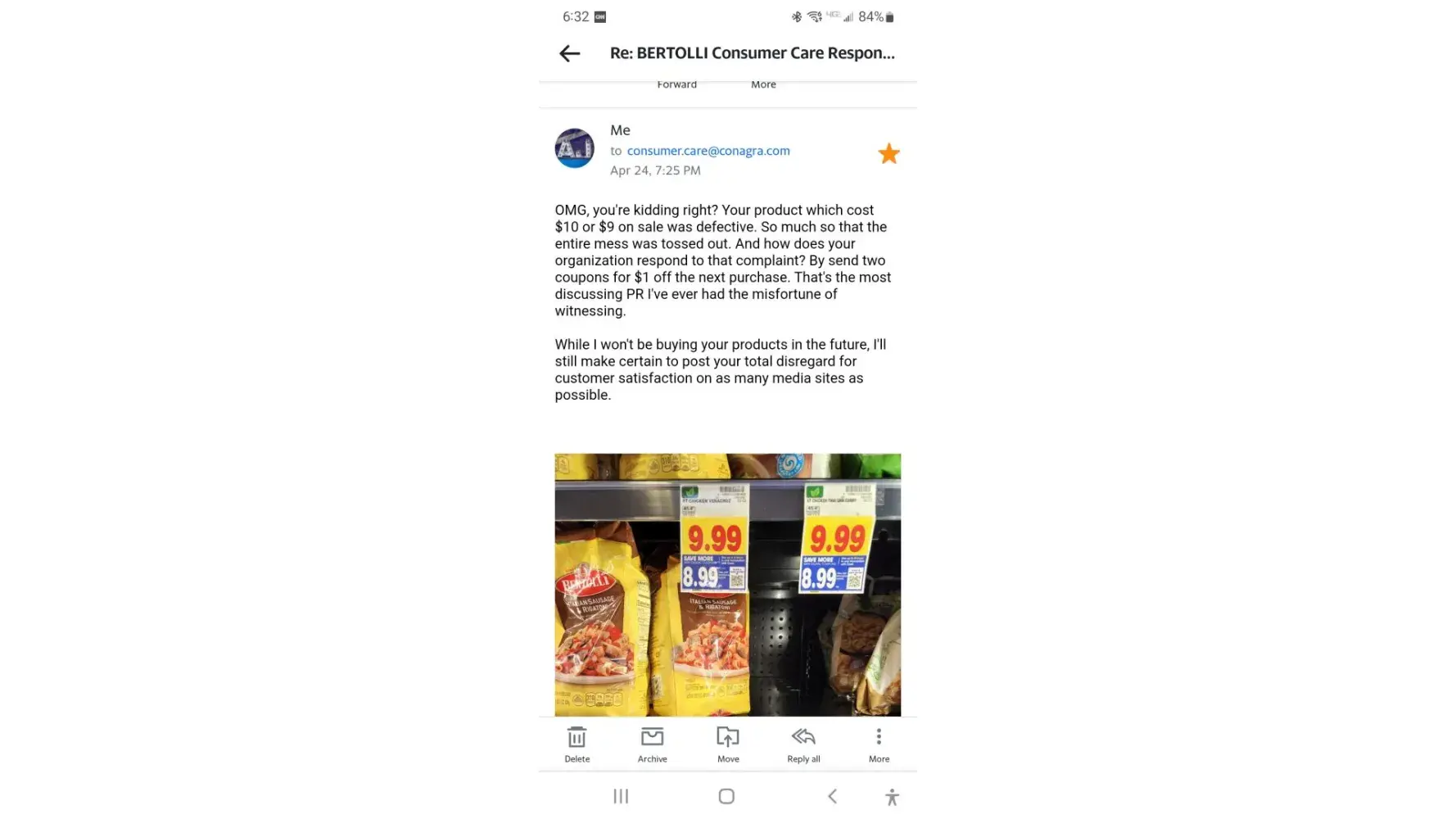Delete this email

click(577, 744)
